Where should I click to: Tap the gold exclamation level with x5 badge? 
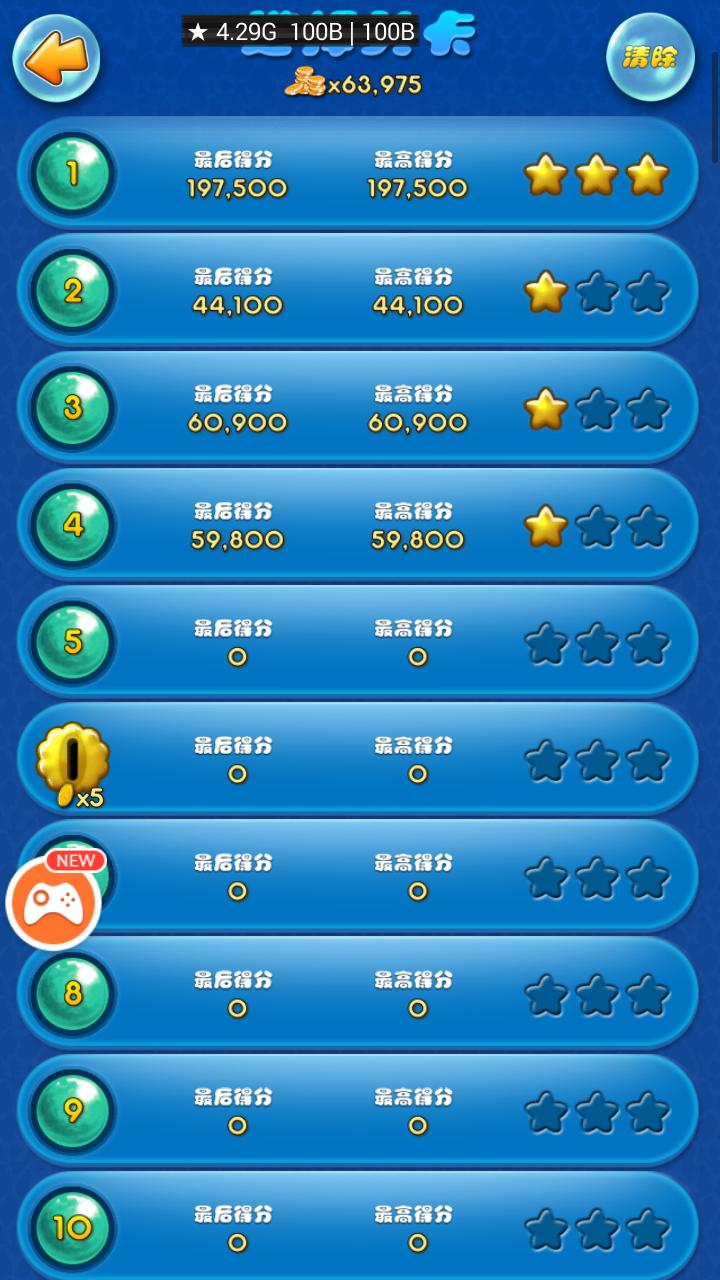70,757
